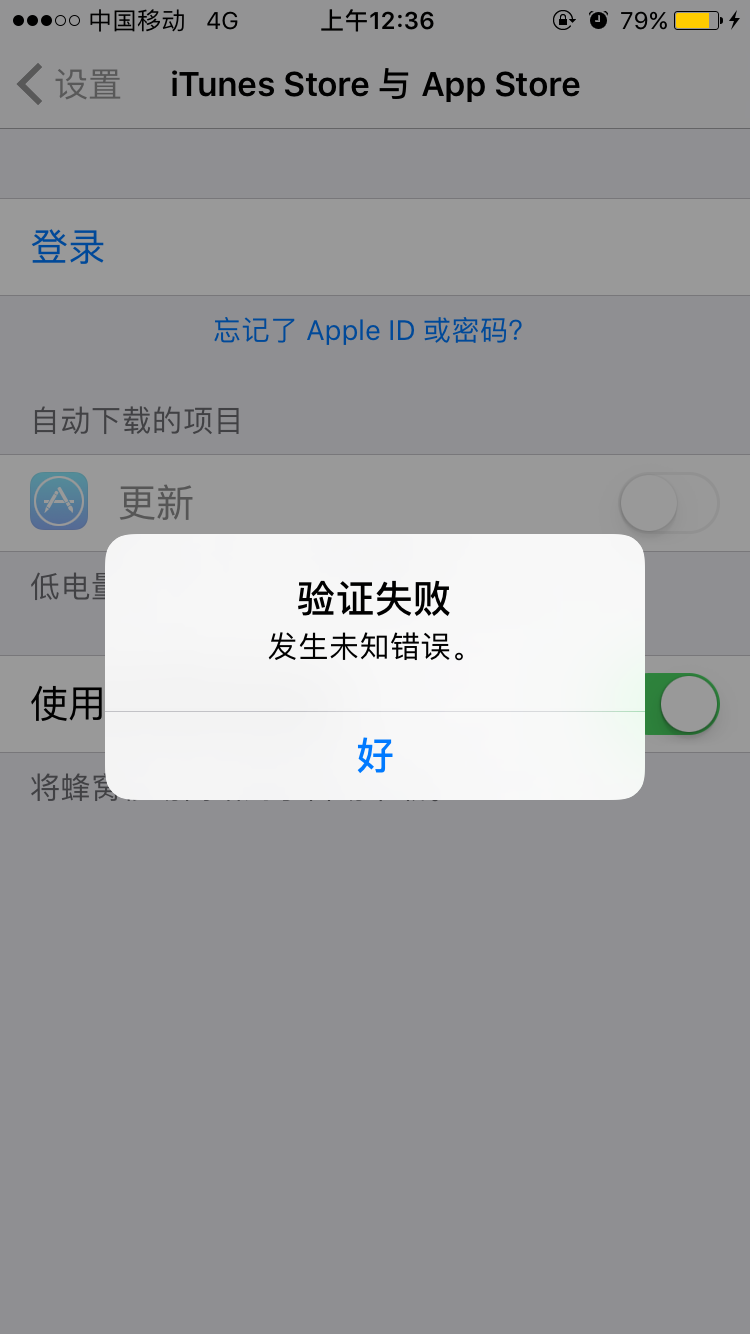Dismiss the 验证失败 alert with 好
750x1334 pixels.
tap(375, 756)
